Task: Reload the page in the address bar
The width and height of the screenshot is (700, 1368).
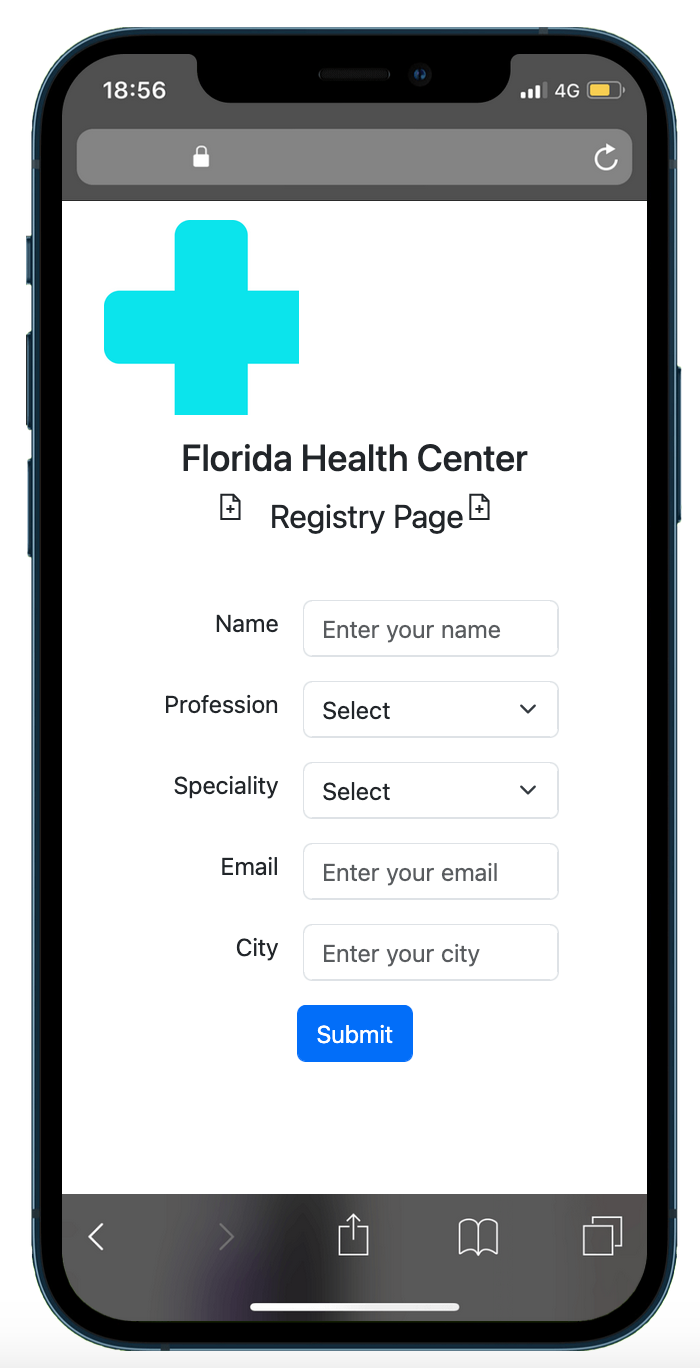Action: click(606, 158)
